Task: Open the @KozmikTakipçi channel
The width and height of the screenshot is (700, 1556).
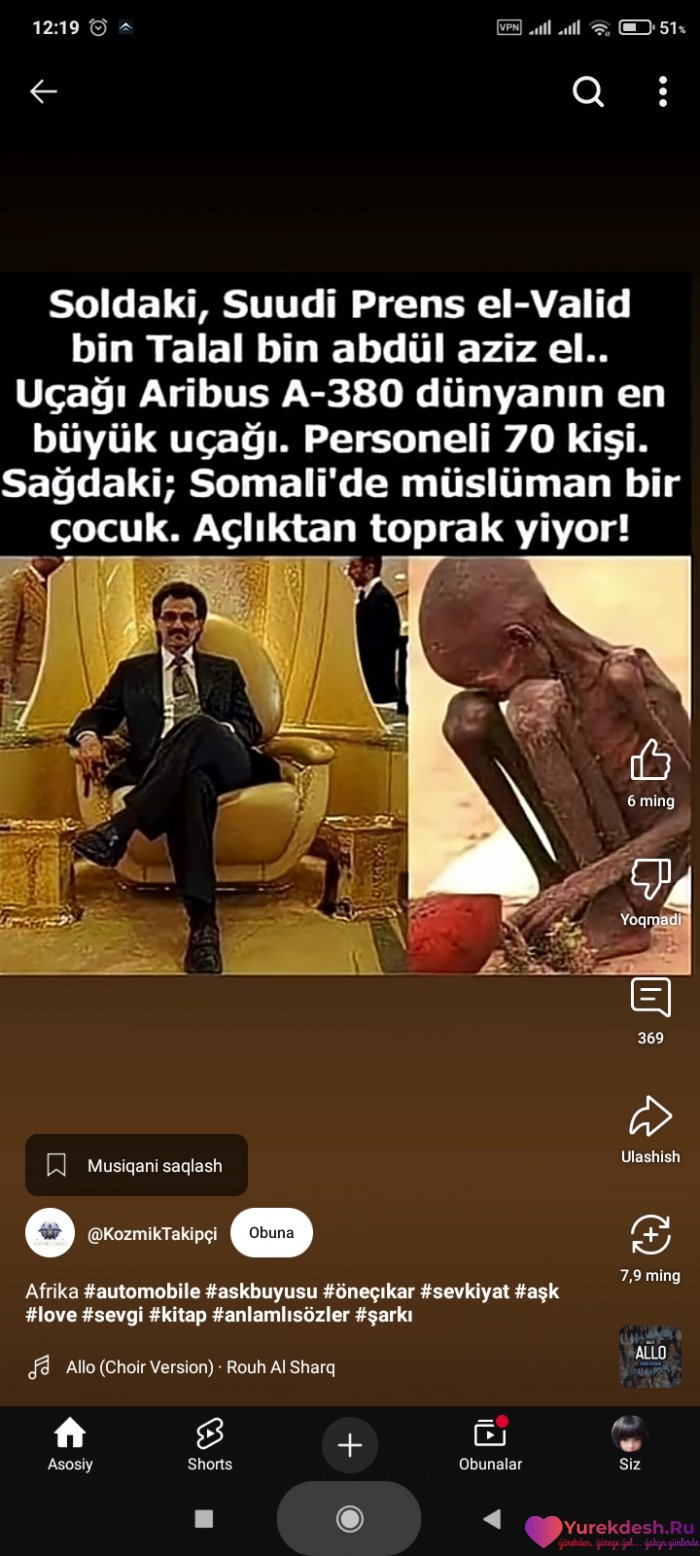Action: 152,1233
